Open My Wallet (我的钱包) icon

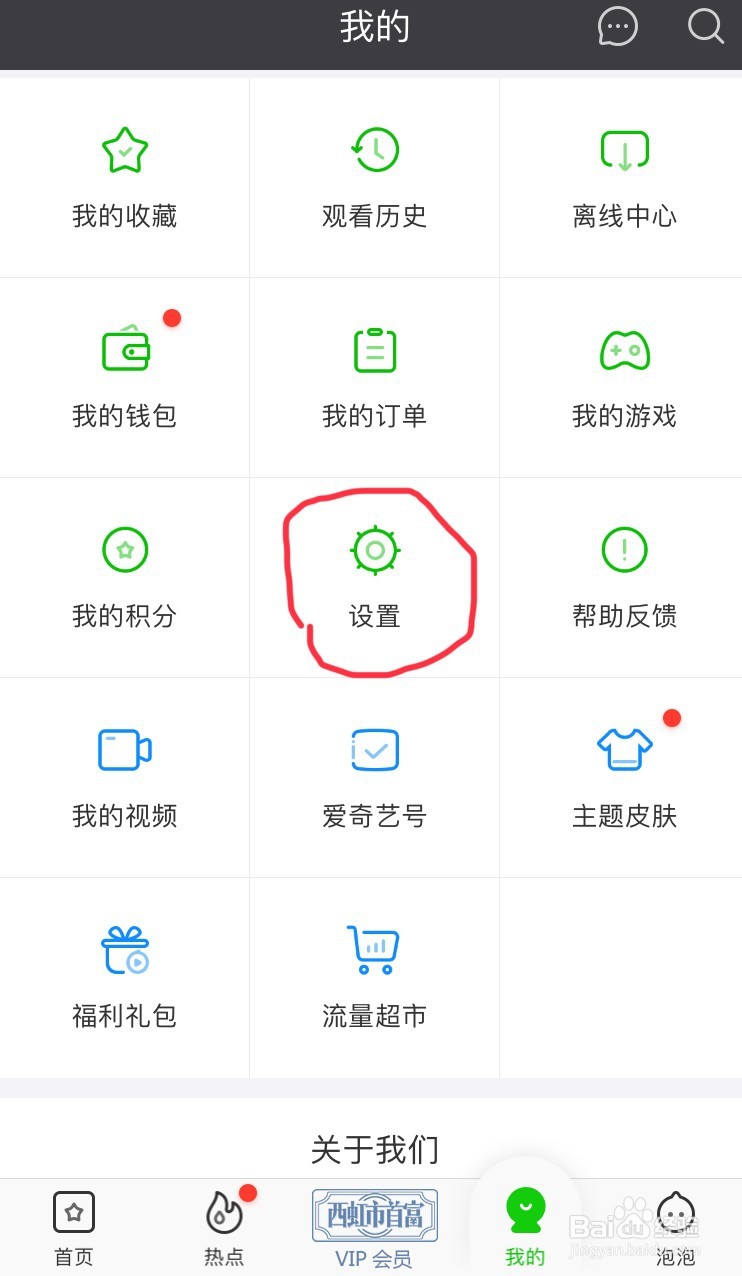124,349
